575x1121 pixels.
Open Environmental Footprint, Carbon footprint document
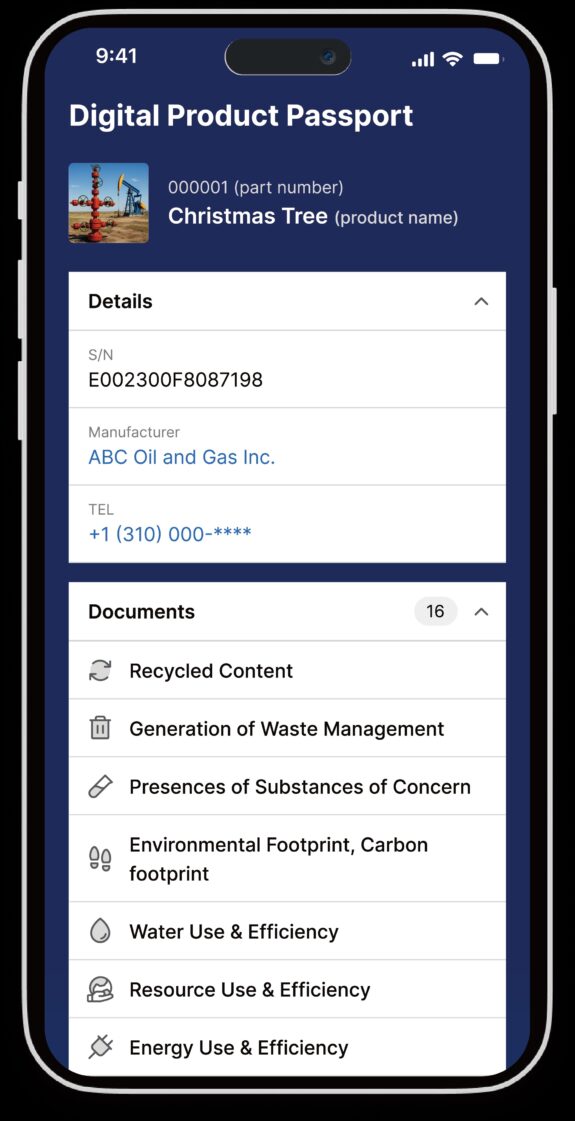(x=287, y=859)
